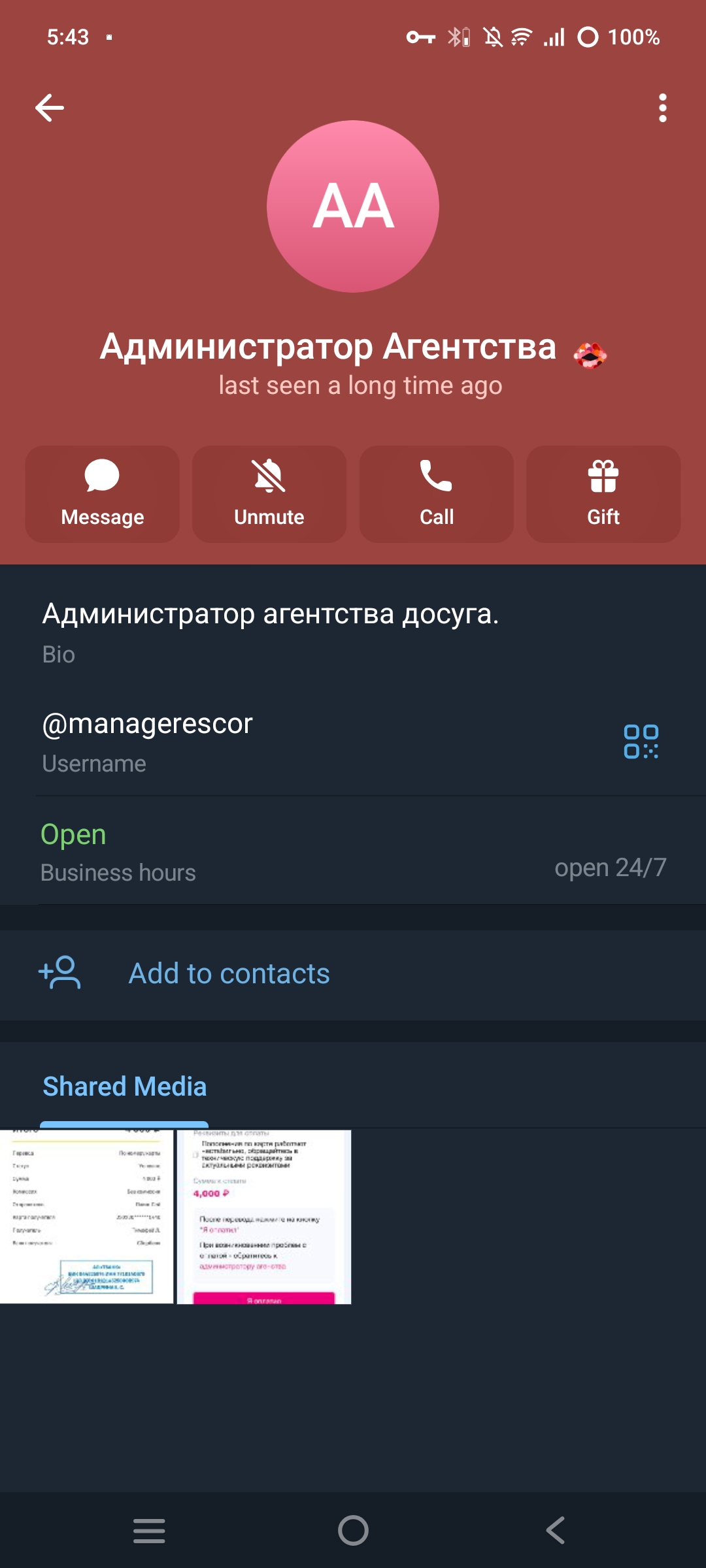706x1568 pixels.
Task: Open recent apps from navigation bar
Action: (149, 1530)
